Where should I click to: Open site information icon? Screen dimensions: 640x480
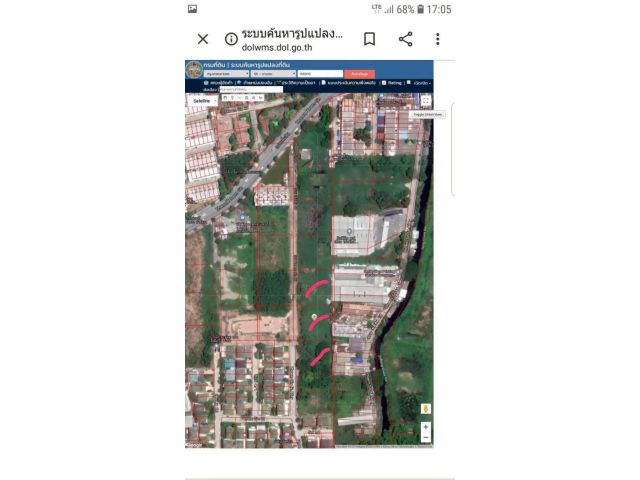[x=231, y=39]
